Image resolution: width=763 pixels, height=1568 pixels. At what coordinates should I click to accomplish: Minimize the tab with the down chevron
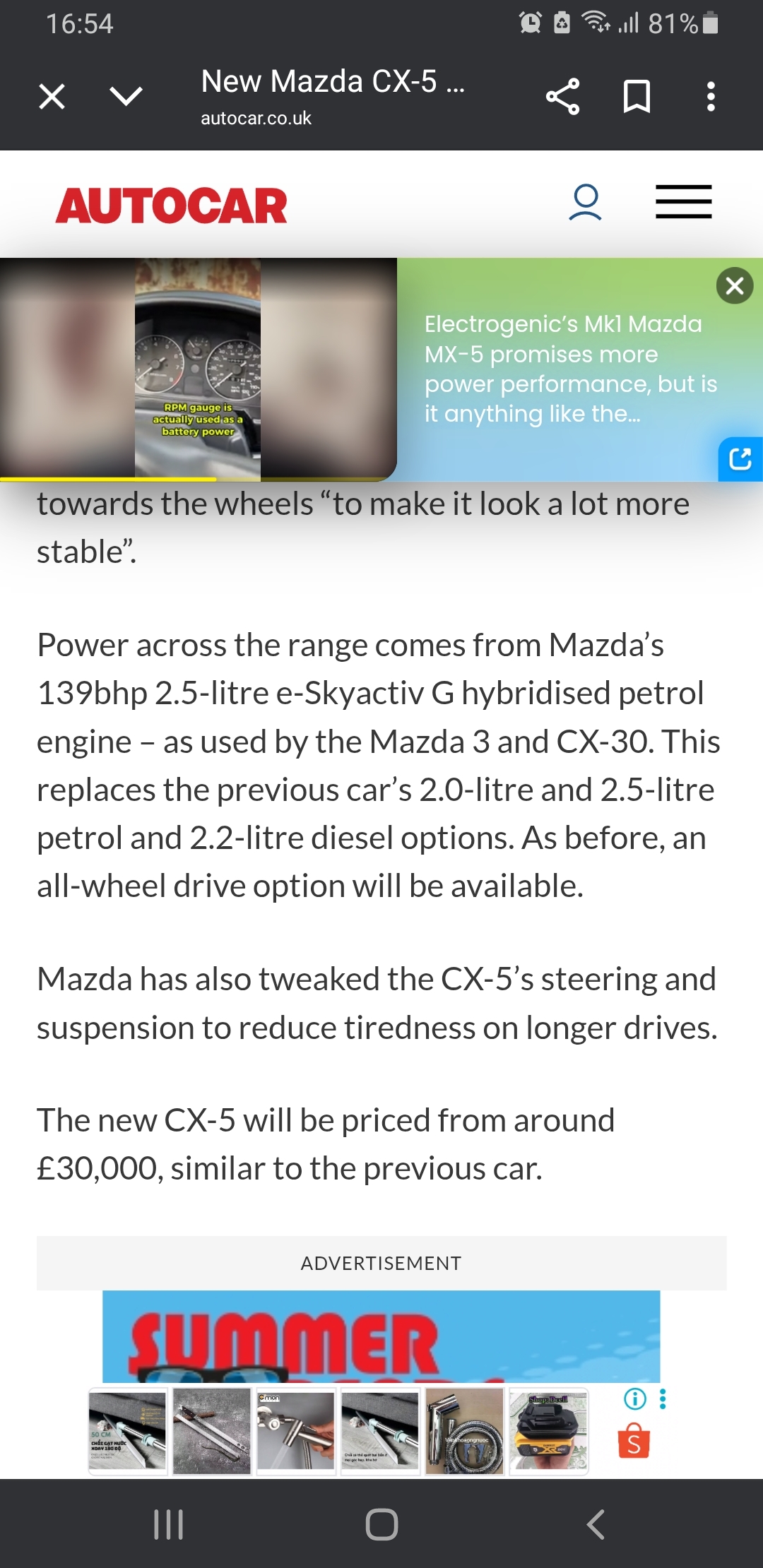127,96
